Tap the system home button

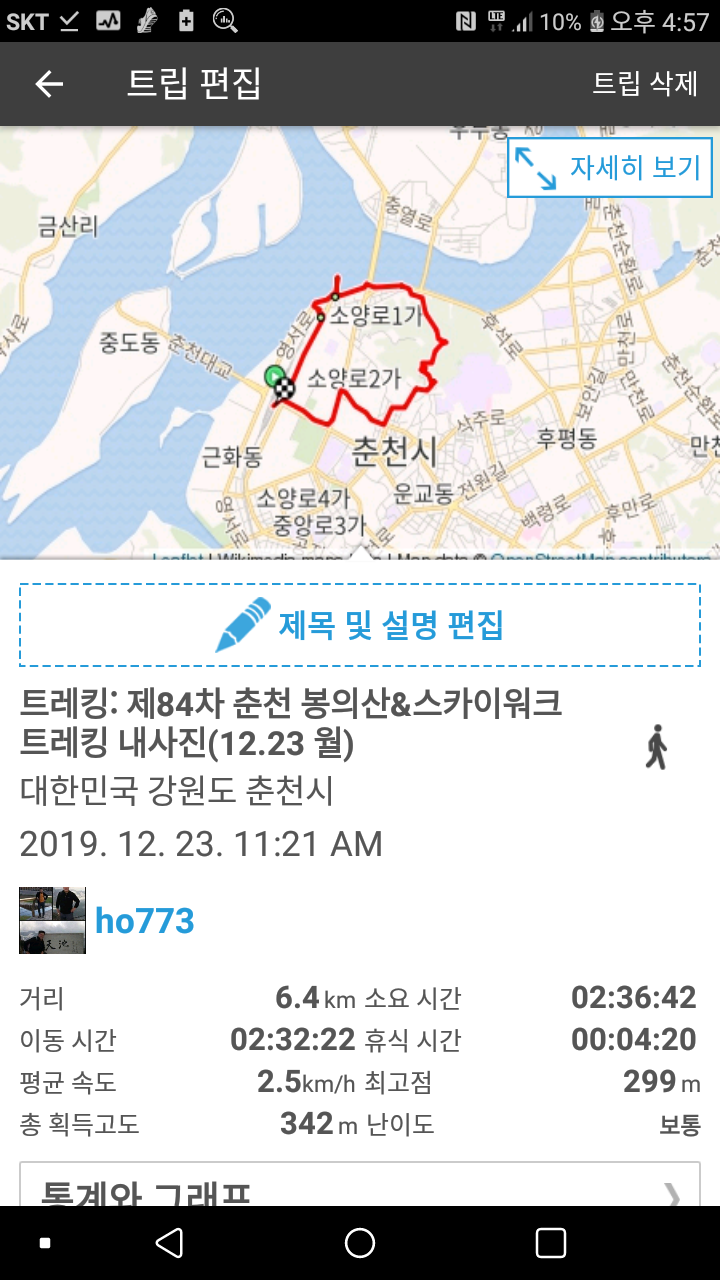coord(360,1243)
